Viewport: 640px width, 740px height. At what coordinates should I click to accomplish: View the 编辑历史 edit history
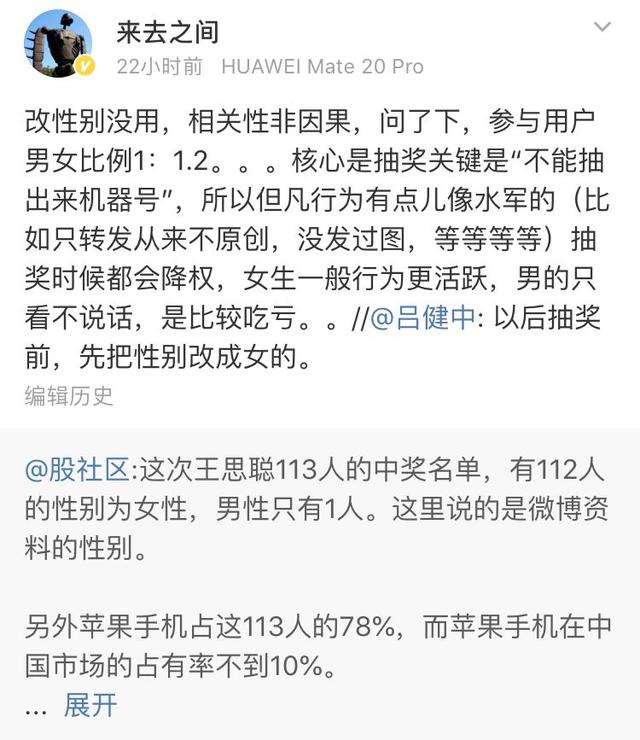tap(69, 395)
